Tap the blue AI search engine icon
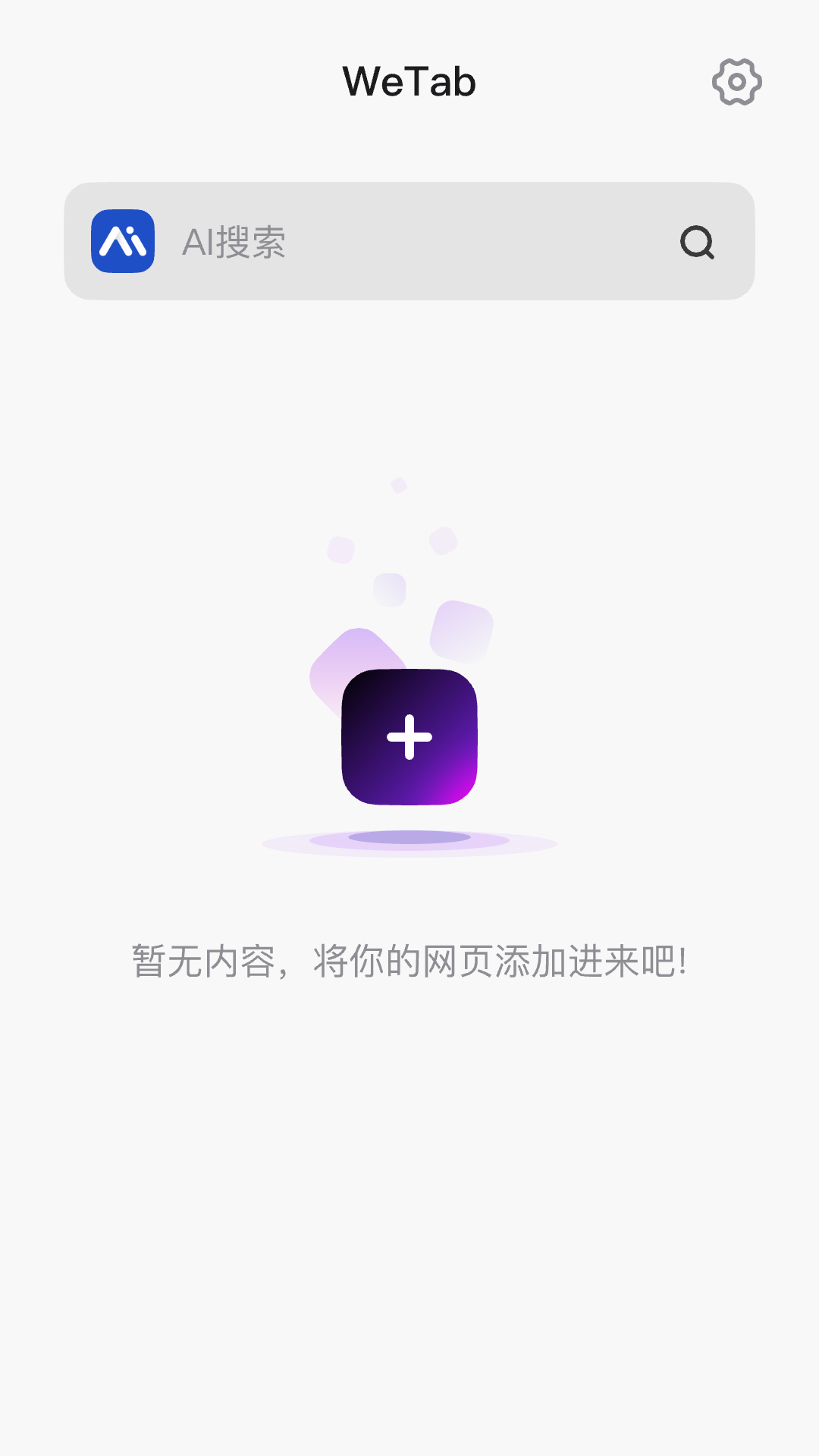819x1456 pixels. (123, 241)
